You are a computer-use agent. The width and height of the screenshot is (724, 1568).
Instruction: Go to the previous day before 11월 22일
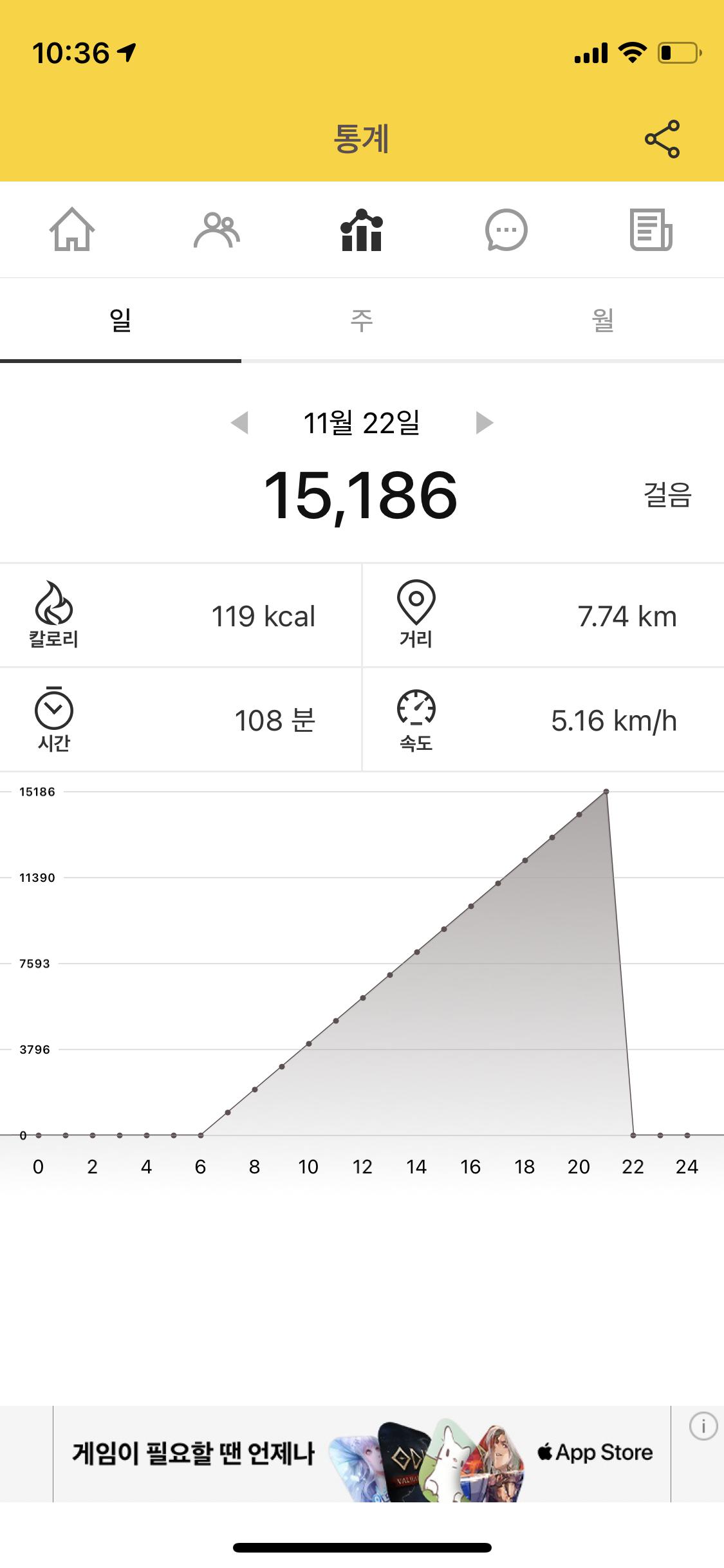239,423
